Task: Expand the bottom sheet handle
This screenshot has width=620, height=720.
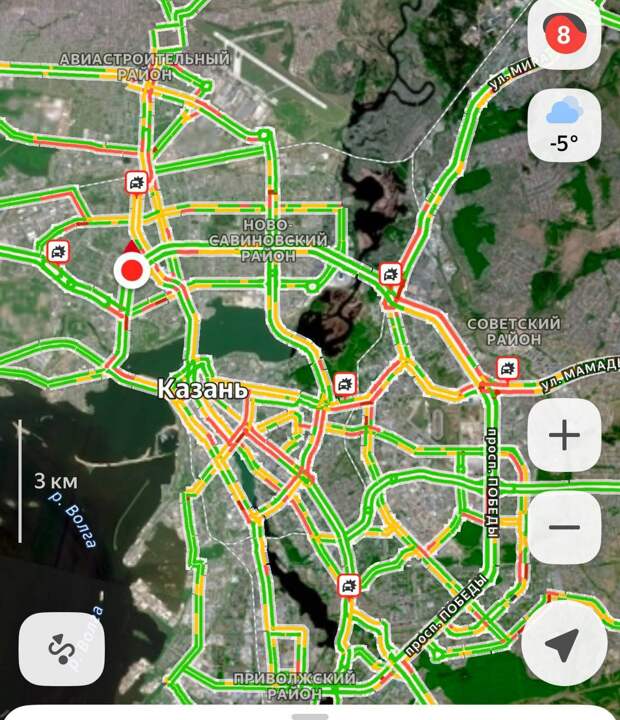Action: point(310,715)
